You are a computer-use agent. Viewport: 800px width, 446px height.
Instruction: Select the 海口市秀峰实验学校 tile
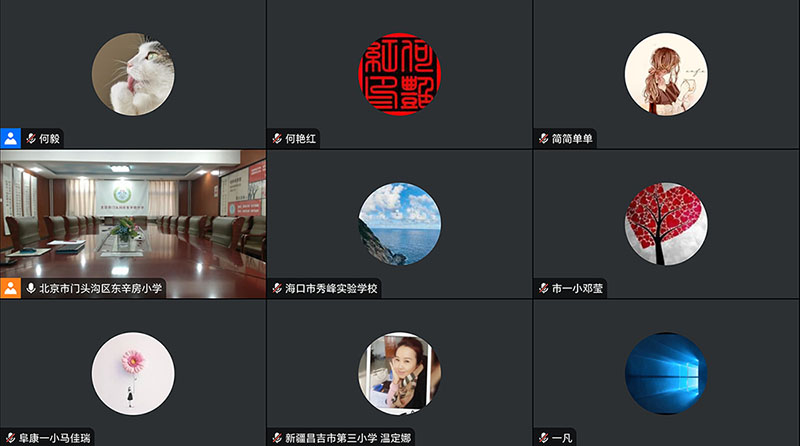[399, 223]
